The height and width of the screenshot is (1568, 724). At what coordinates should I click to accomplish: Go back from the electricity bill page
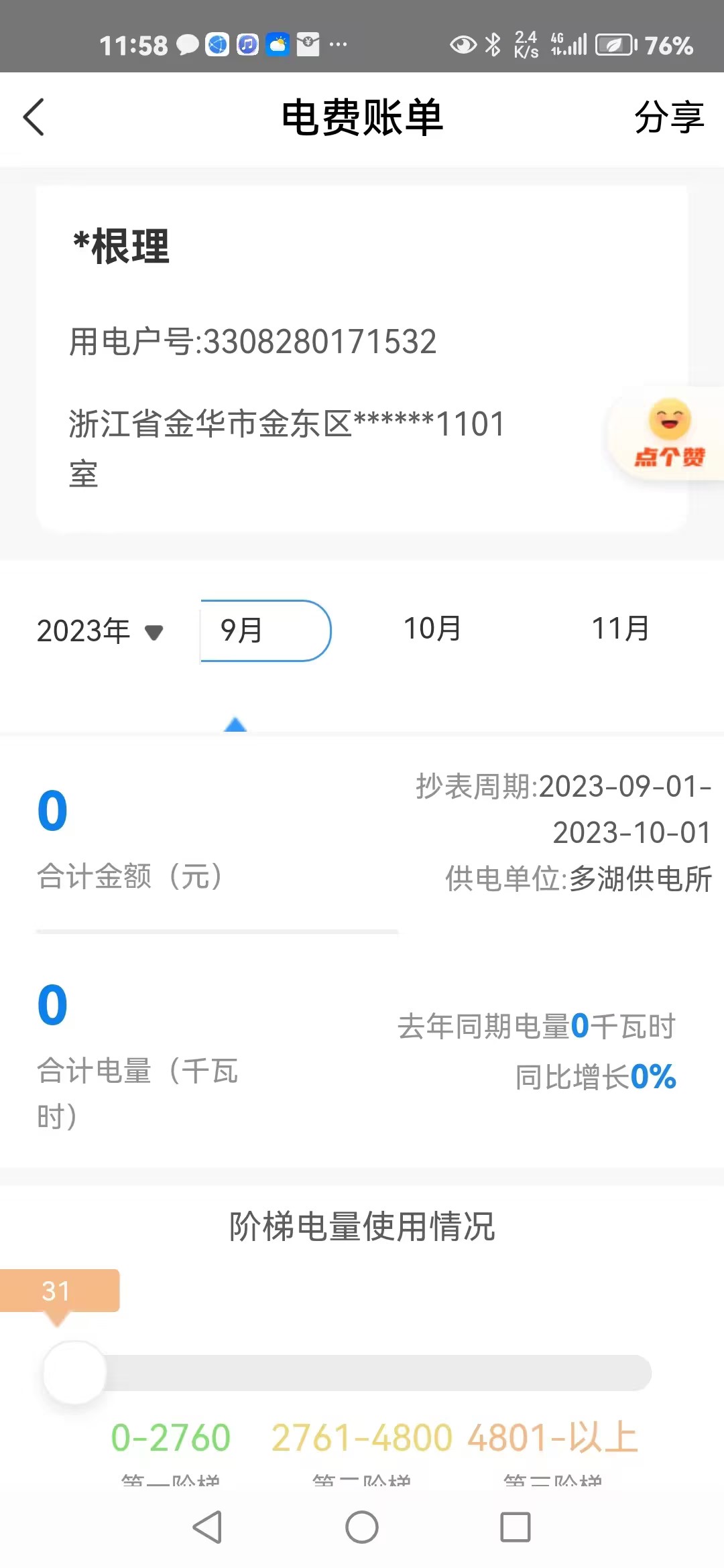[34, 117]
